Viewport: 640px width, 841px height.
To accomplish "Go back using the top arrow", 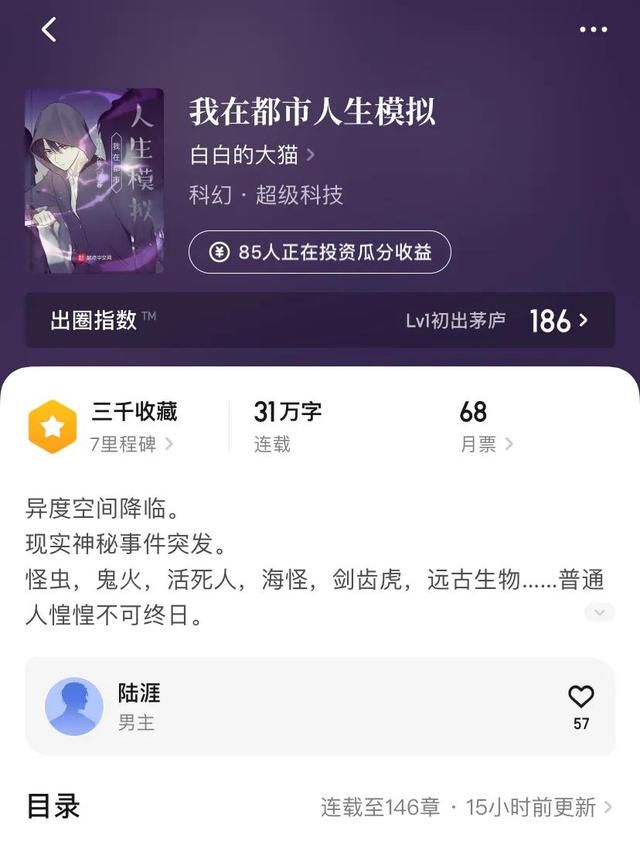I will click(49, 30).
